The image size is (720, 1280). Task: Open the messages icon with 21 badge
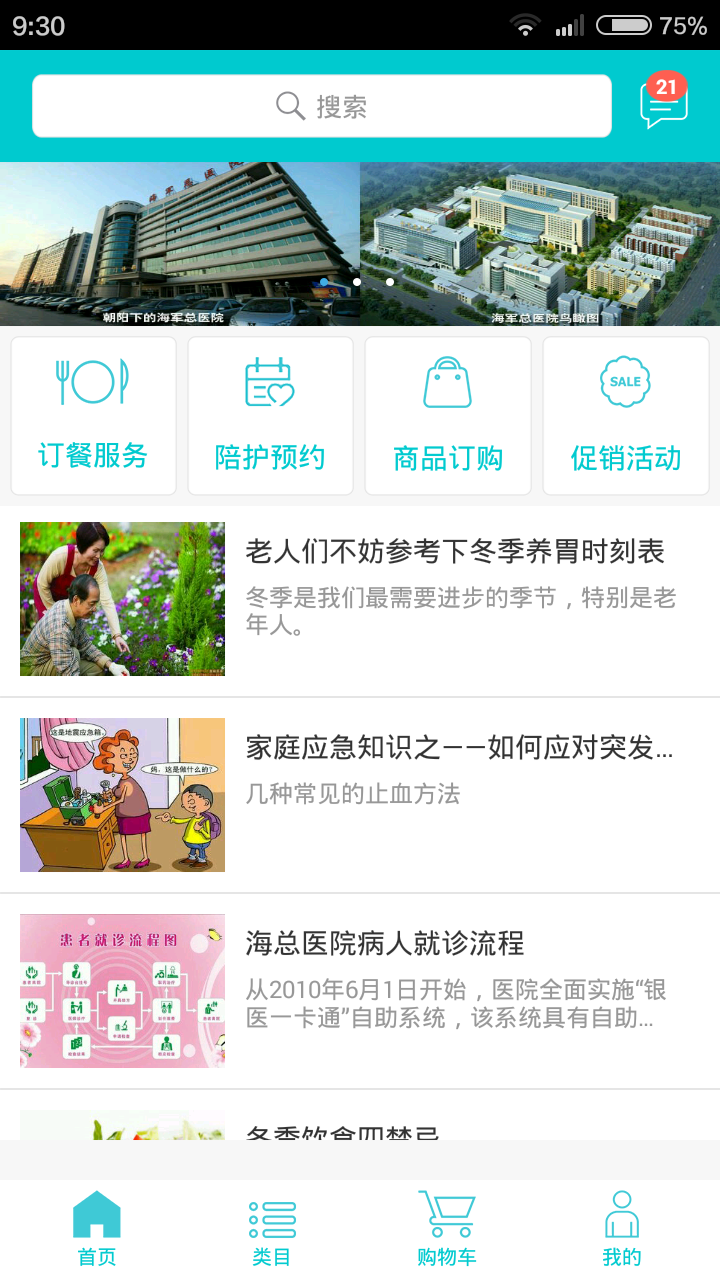pos(663,104)
